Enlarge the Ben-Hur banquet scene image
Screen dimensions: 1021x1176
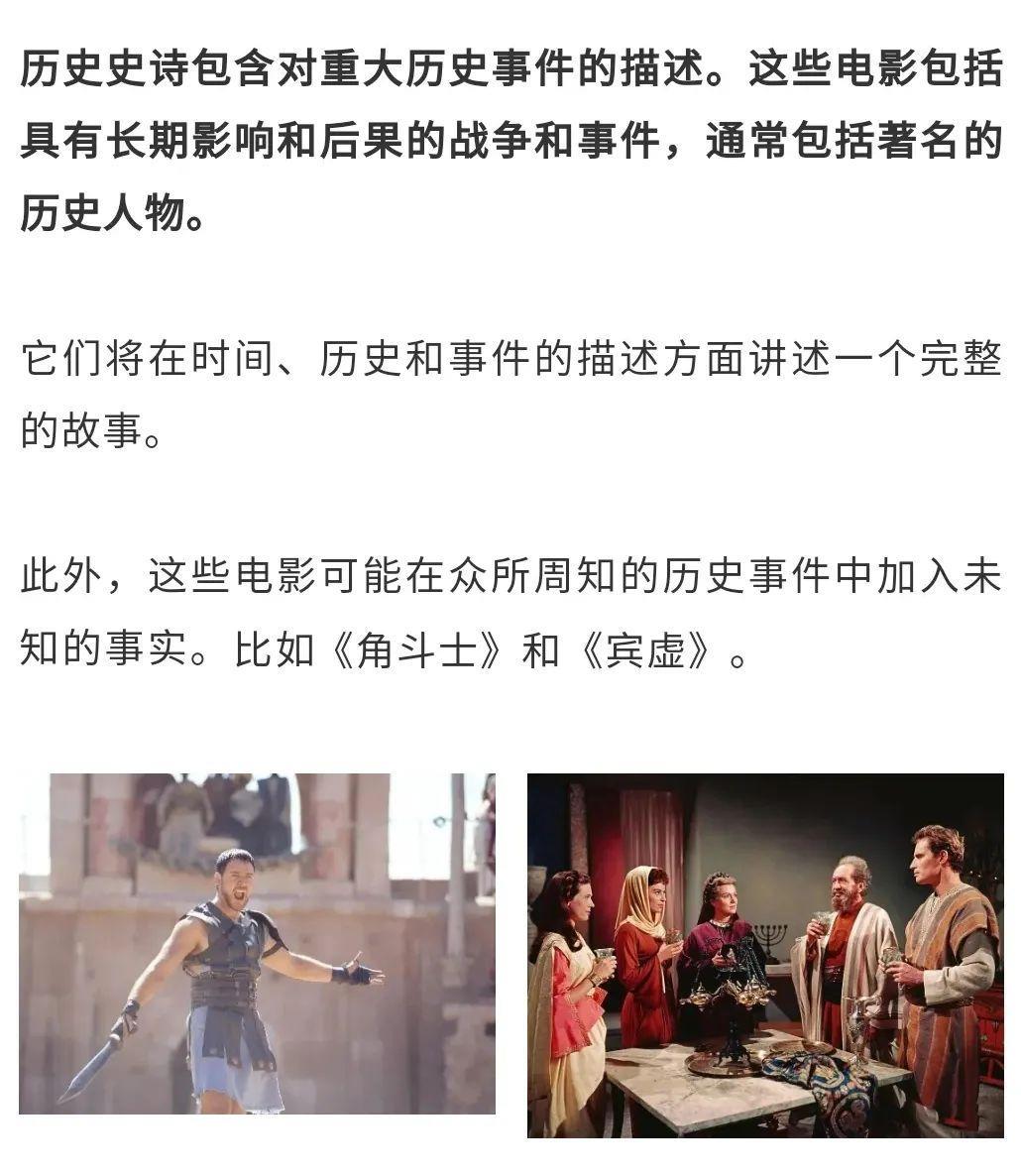765,955
